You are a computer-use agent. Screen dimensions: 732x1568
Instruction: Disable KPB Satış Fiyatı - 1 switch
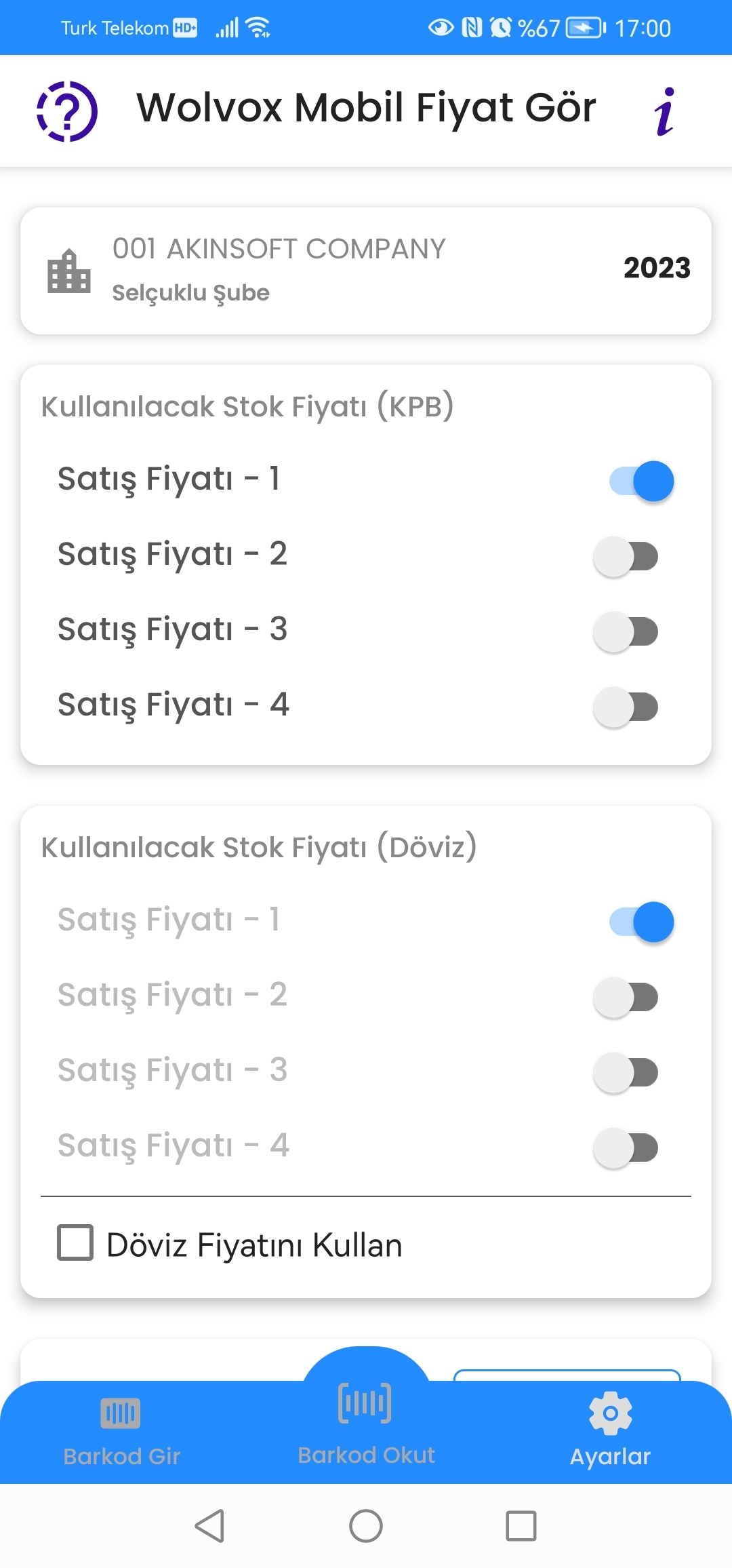[x=641, y=481]
